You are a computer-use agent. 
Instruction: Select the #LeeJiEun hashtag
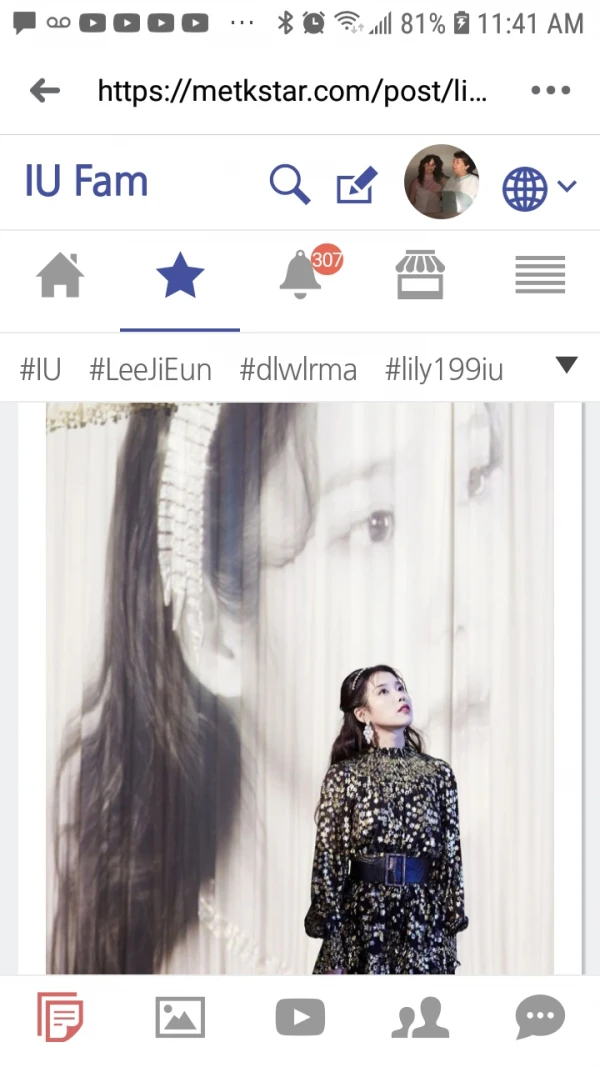(x=150, y=370)
